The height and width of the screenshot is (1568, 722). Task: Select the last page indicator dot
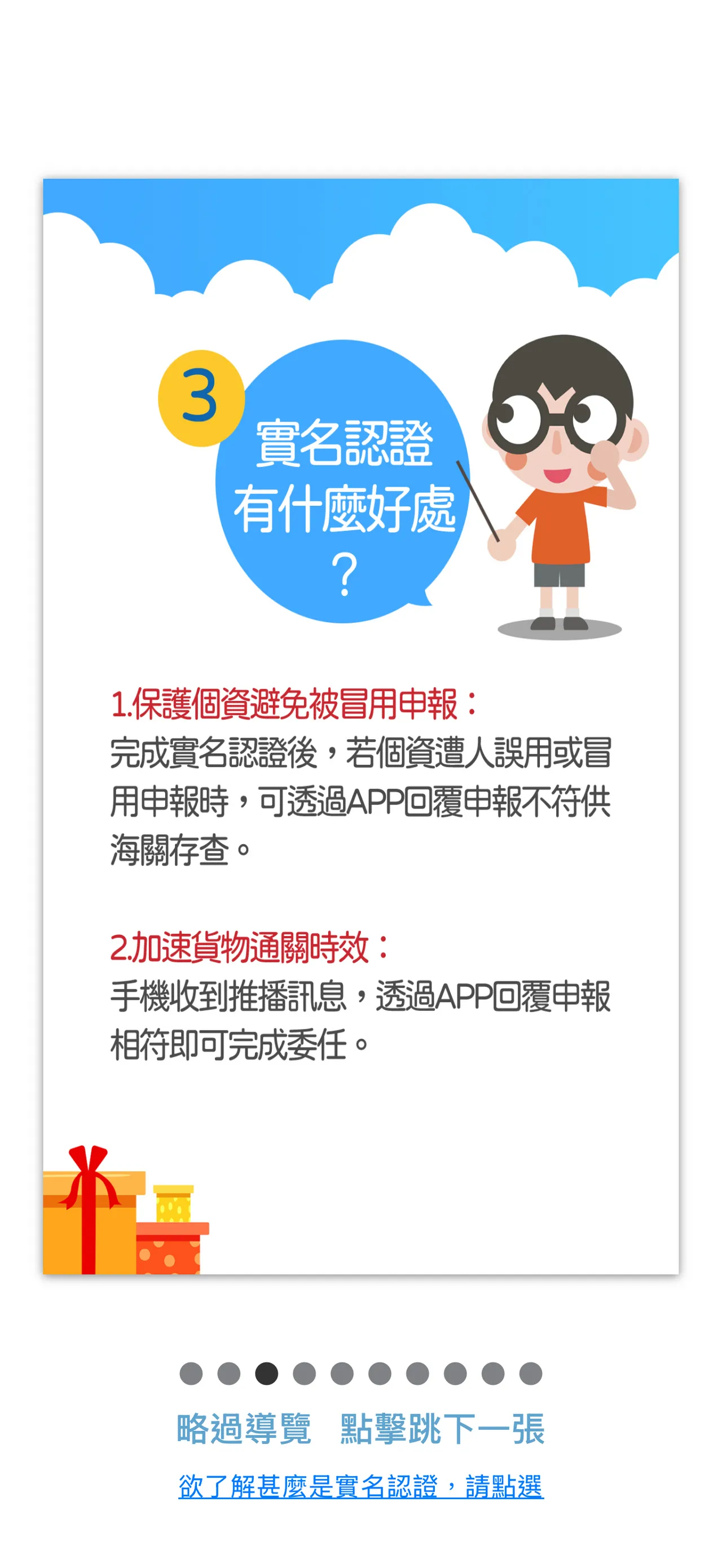click(531, 1373)
